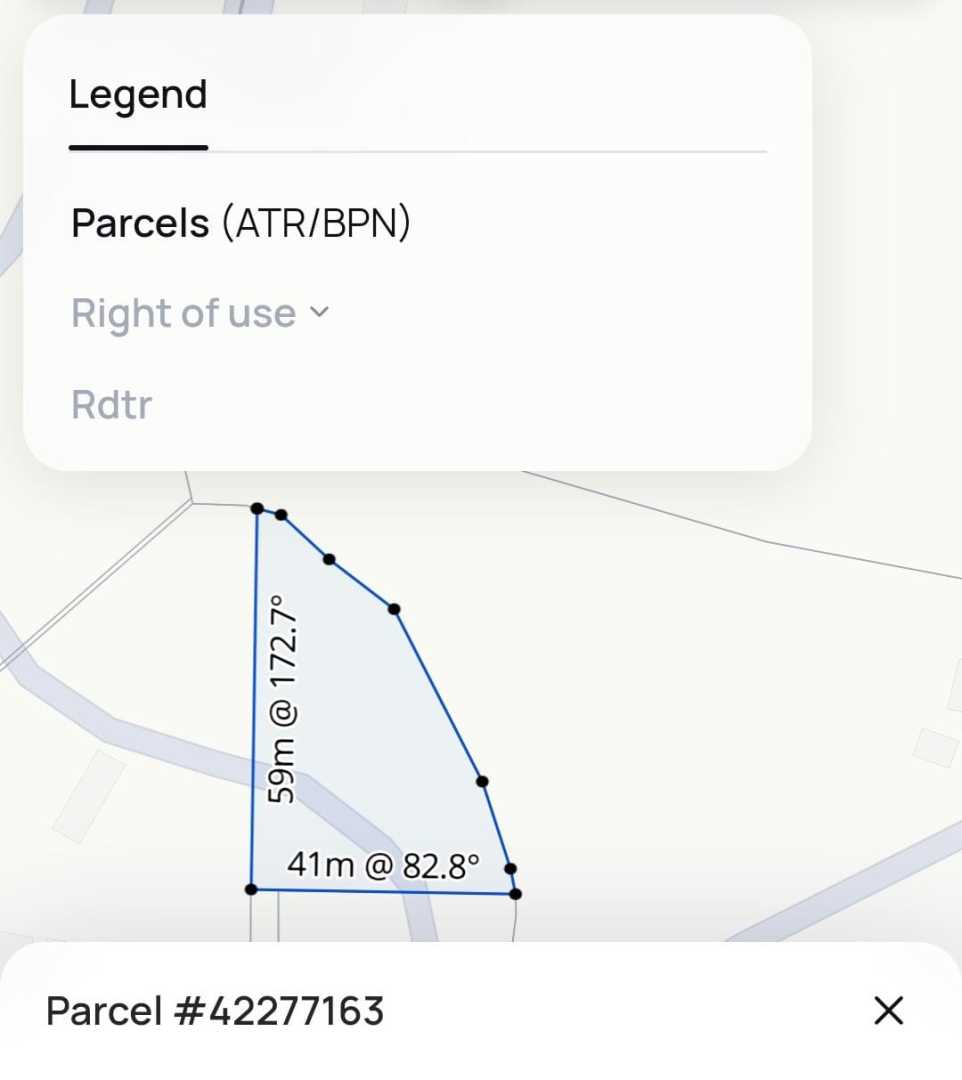This screenshot has width=962, height=1080.
Task: Select the Rdtr layer option
Action: (x=112, y=405)
